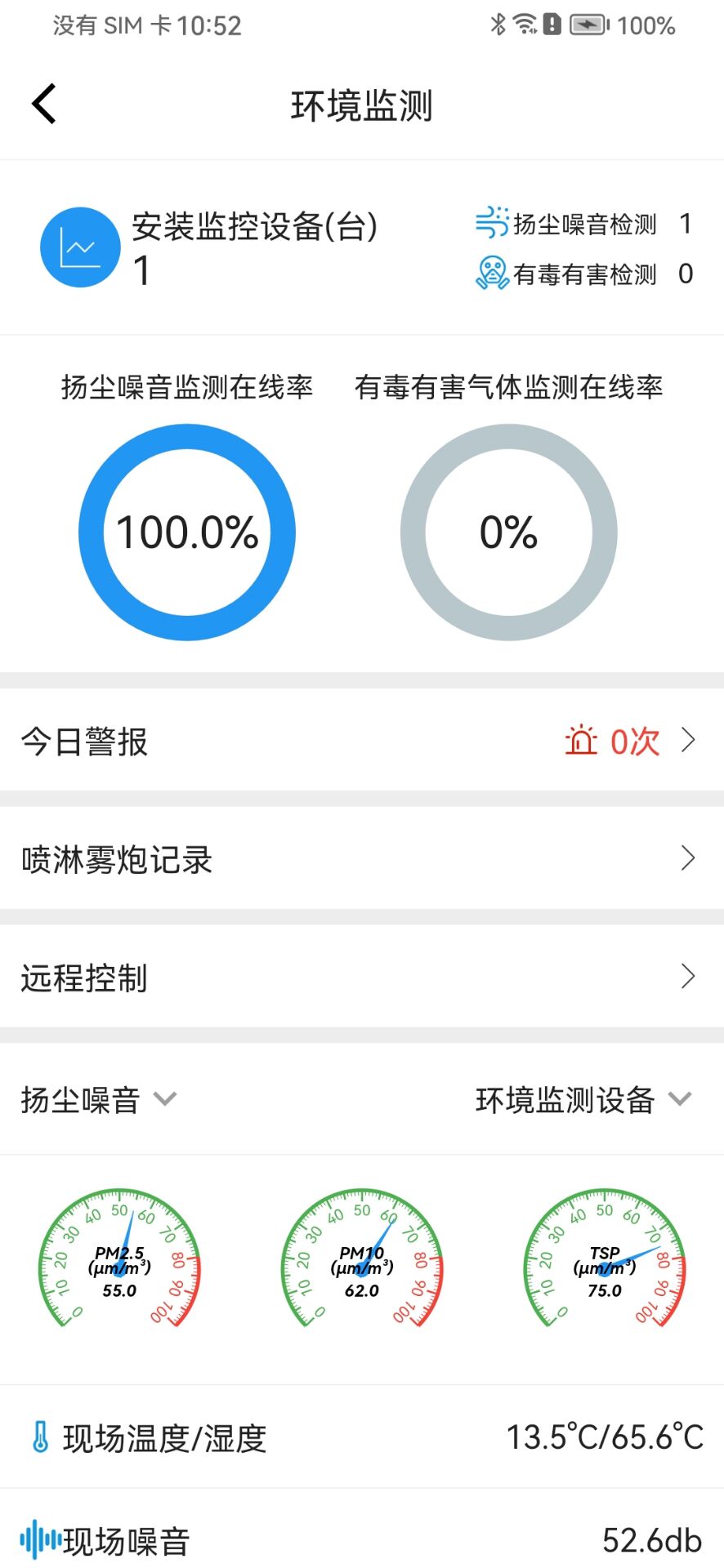
Task: Expand the 环境监测设备 dropdown
Action: point(583,1099)
